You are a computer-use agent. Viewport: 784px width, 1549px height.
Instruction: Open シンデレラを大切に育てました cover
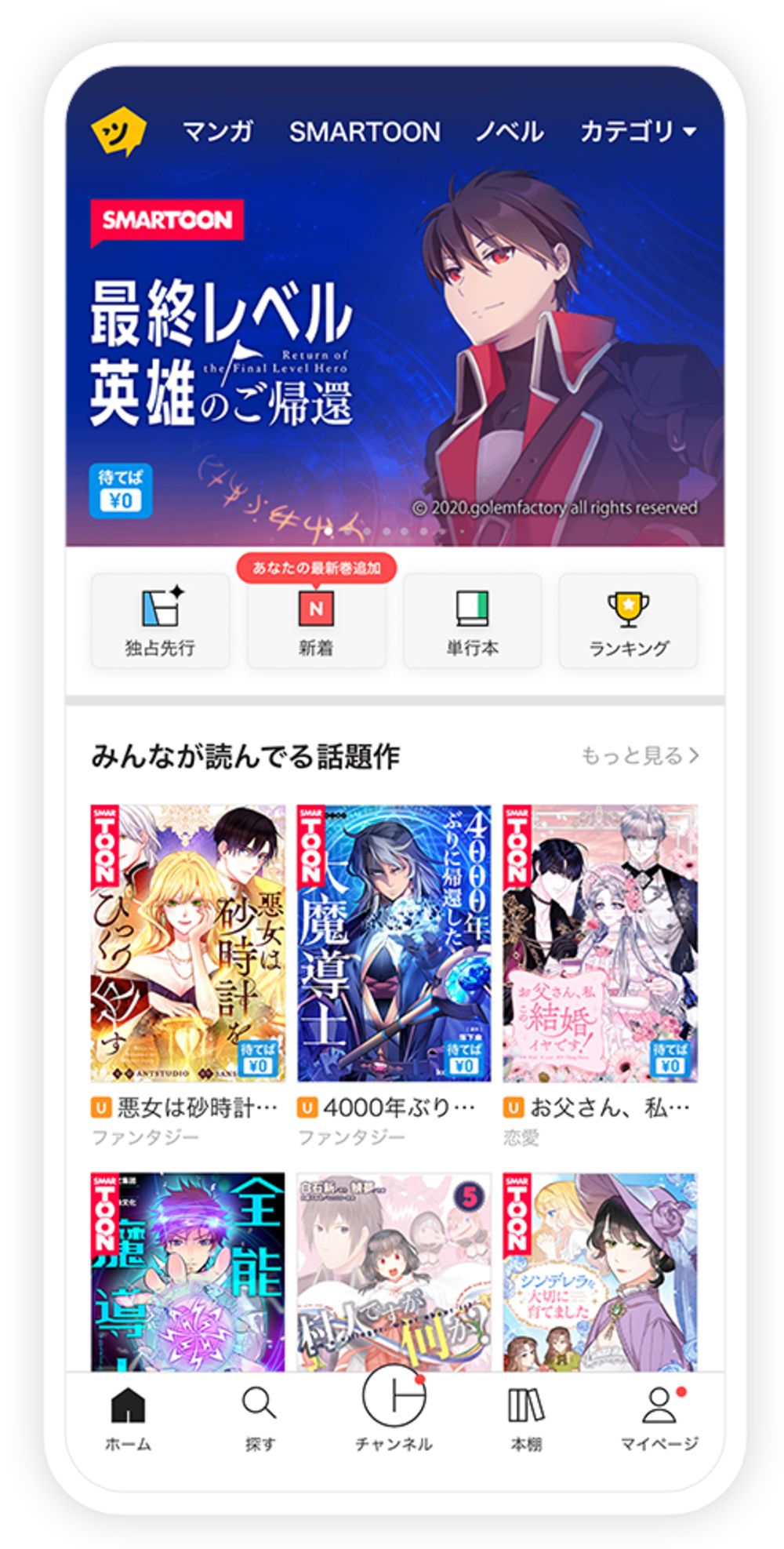tap(600, 1271)
